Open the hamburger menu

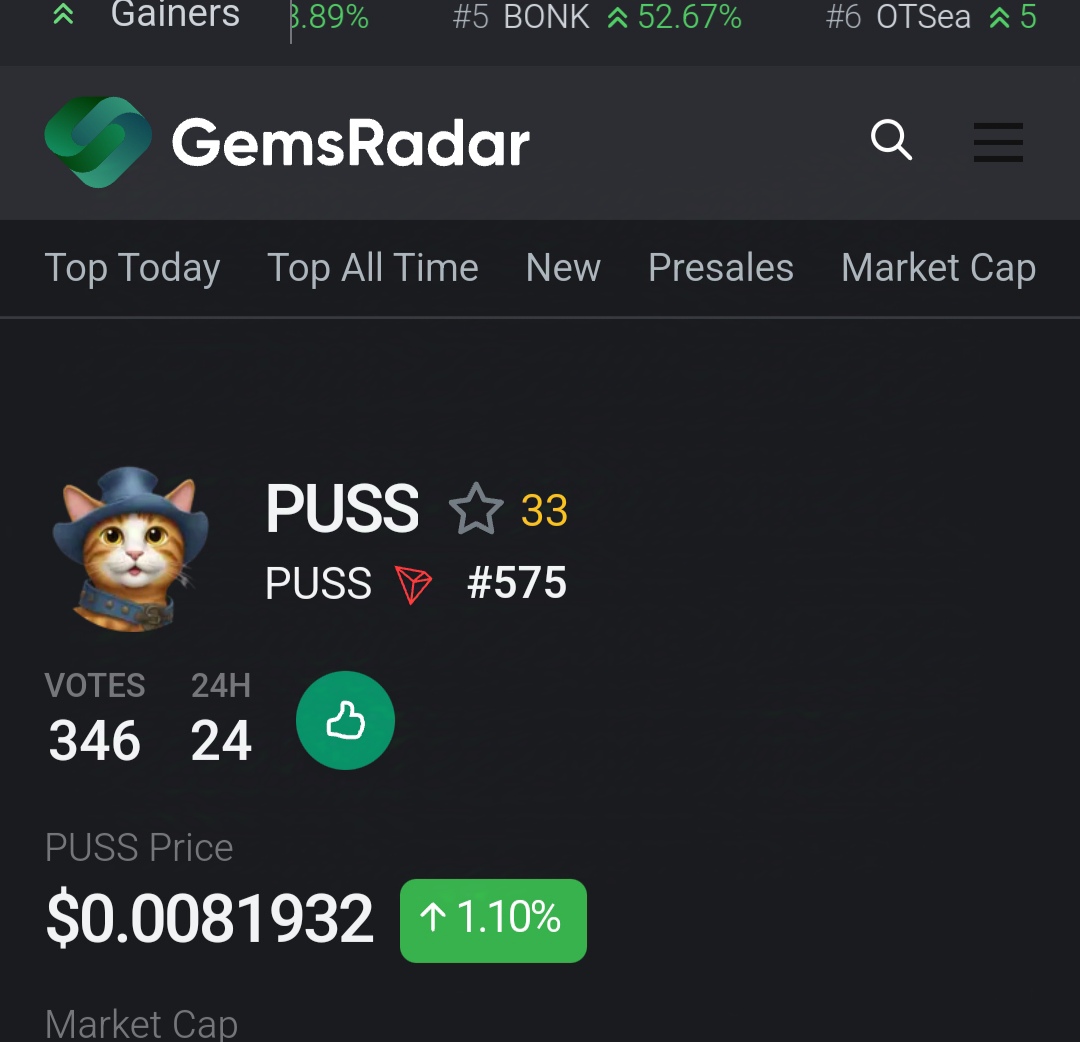998,142
